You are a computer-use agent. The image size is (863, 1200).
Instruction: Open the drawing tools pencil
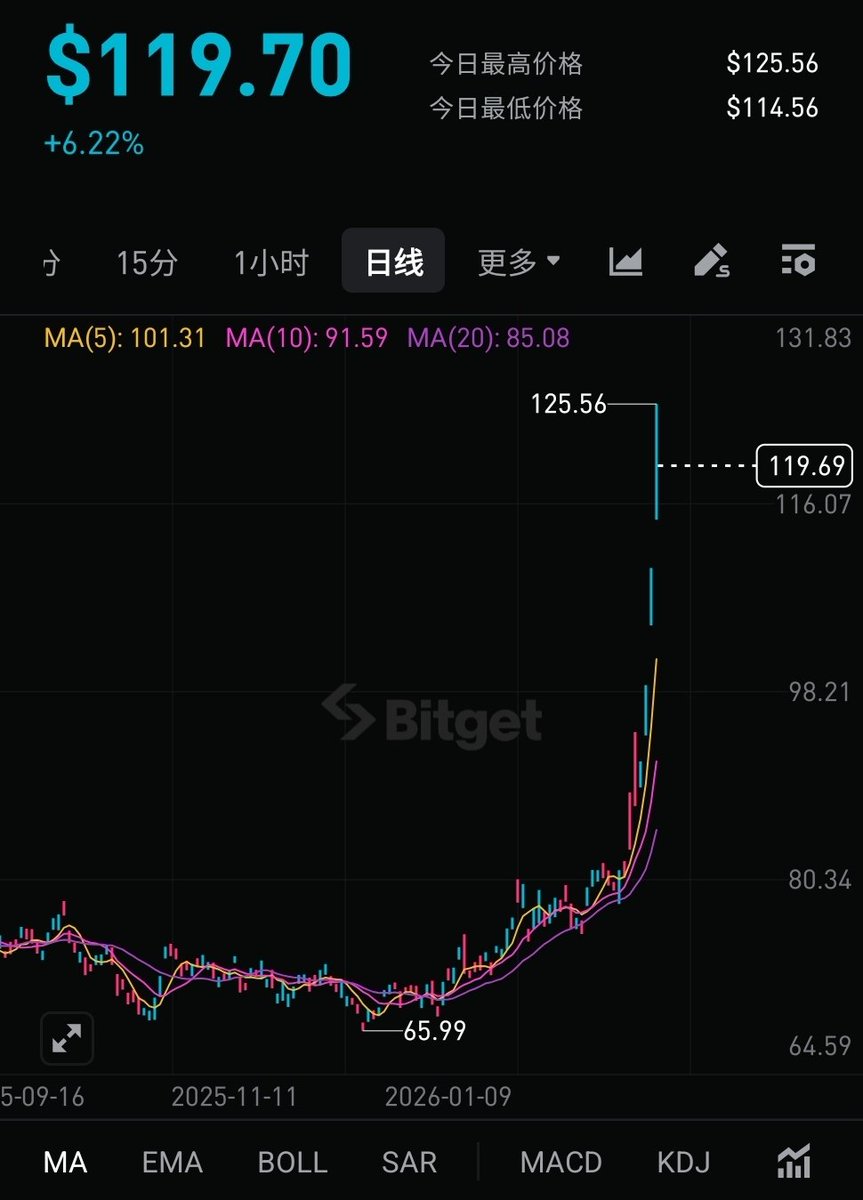711,261
